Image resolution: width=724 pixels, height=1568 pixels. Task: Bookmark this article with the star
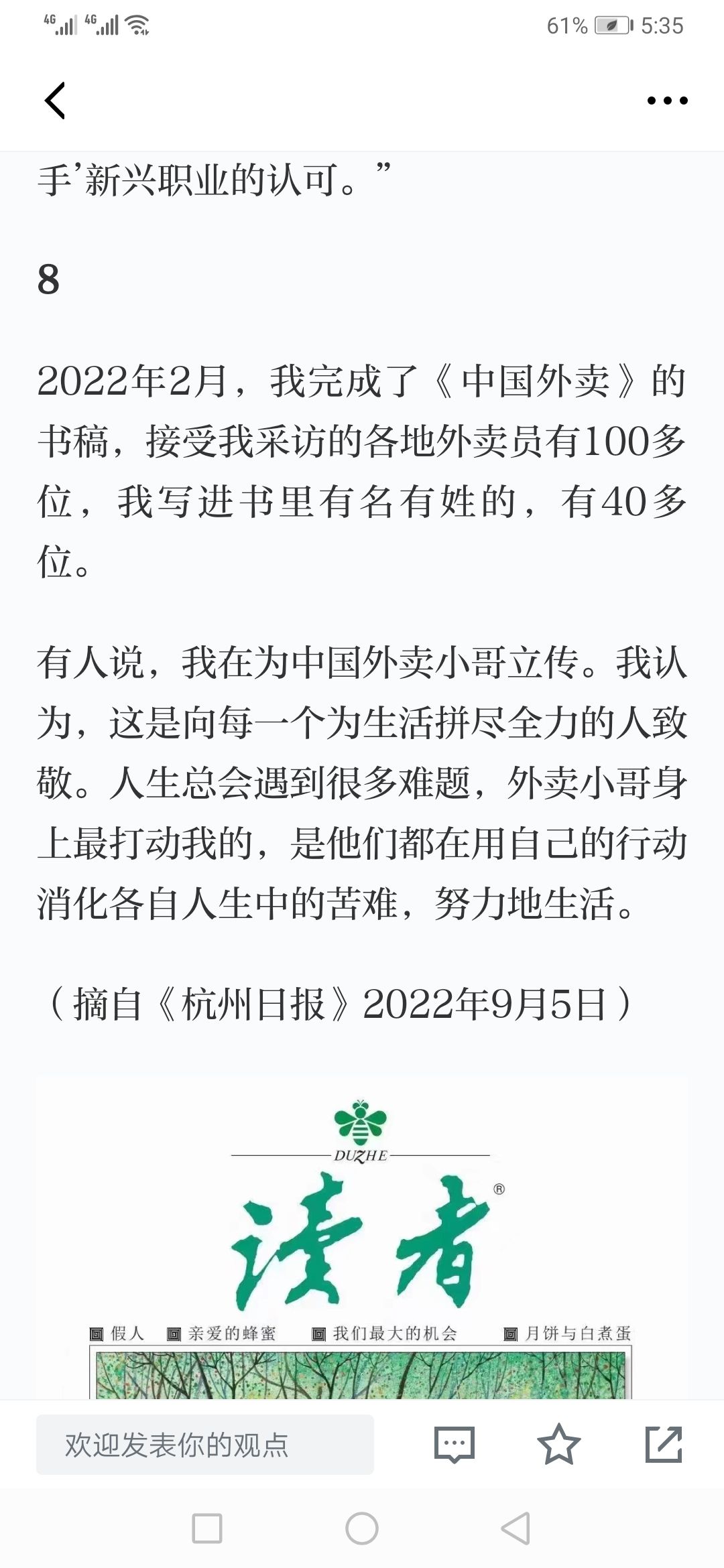tap(558, 1445)
